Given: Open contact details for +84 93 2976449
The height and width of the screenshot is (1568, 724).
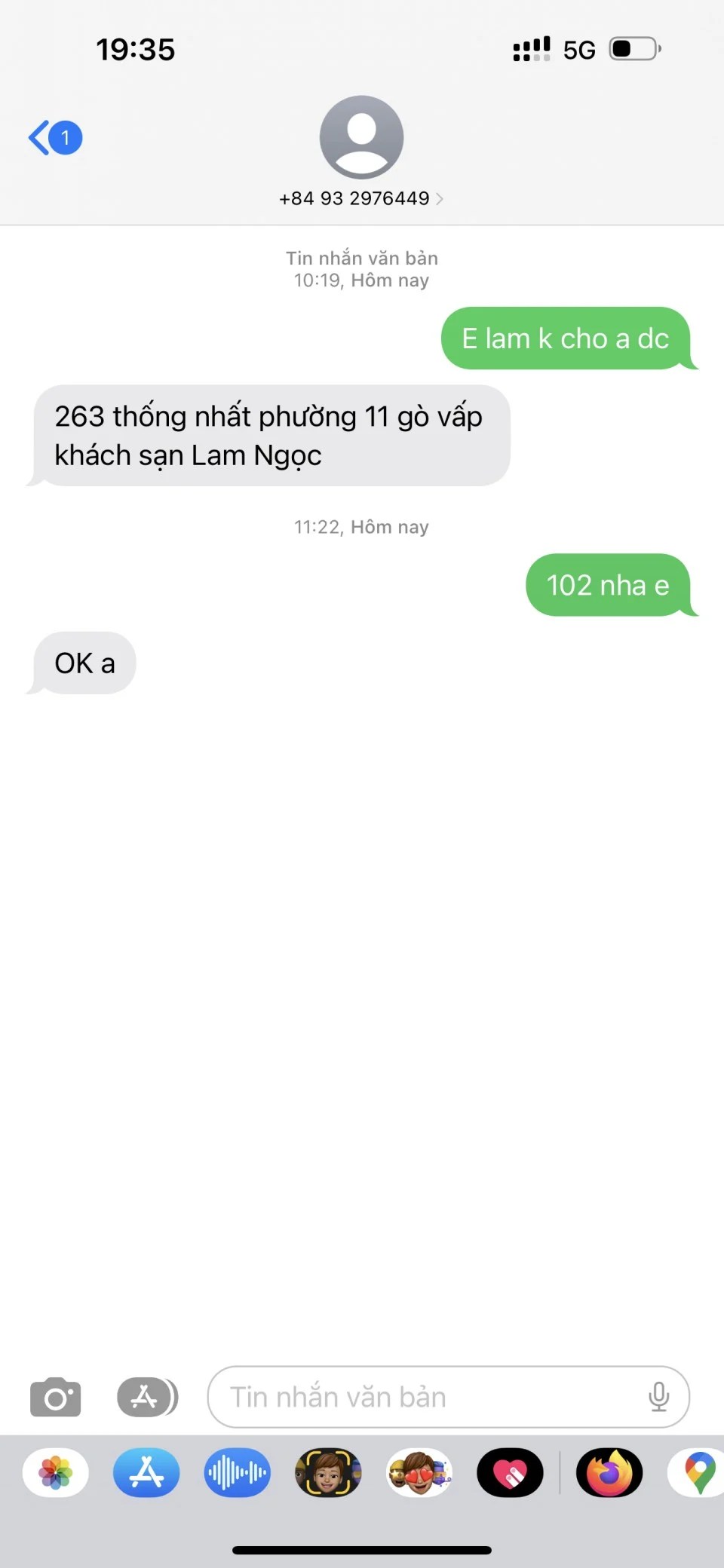Looking at the screenshot, I should click(361, 198).
